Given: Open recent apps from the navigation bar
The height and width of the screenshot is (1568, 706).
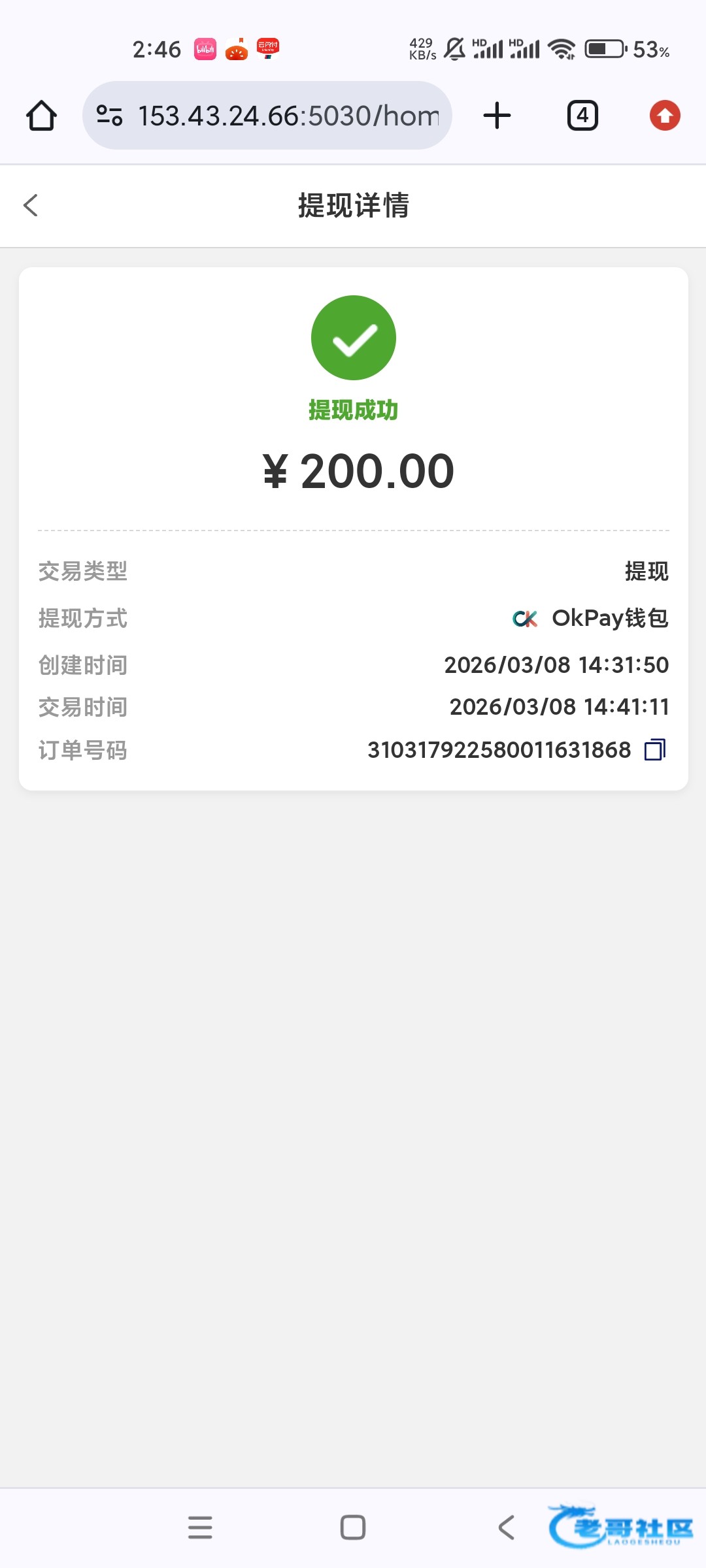Looking at the screenshot, I should pyautogui.click(x=200, y=1527).
